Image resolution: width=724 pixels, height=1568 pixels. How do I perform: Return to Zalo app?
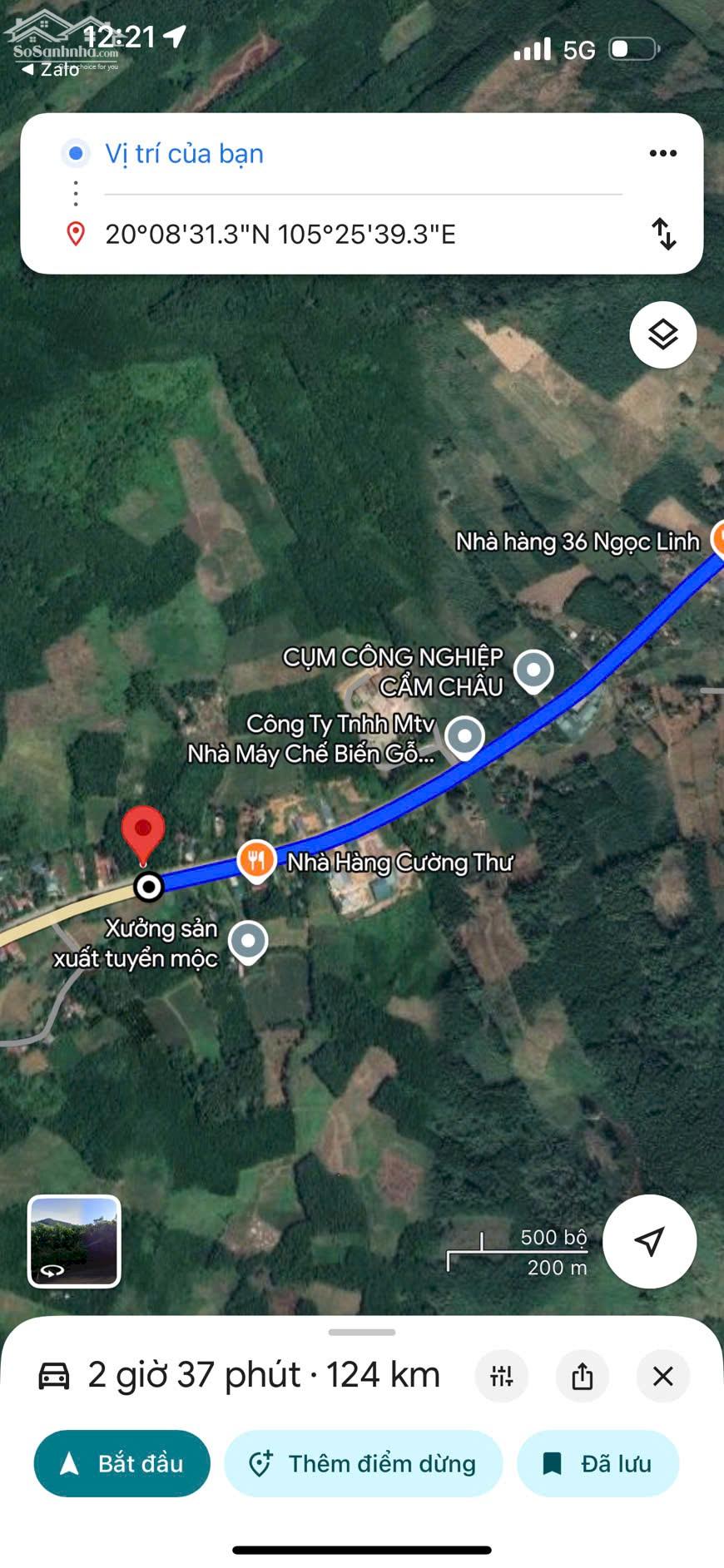pyautogui.click(x=50, y=70)
